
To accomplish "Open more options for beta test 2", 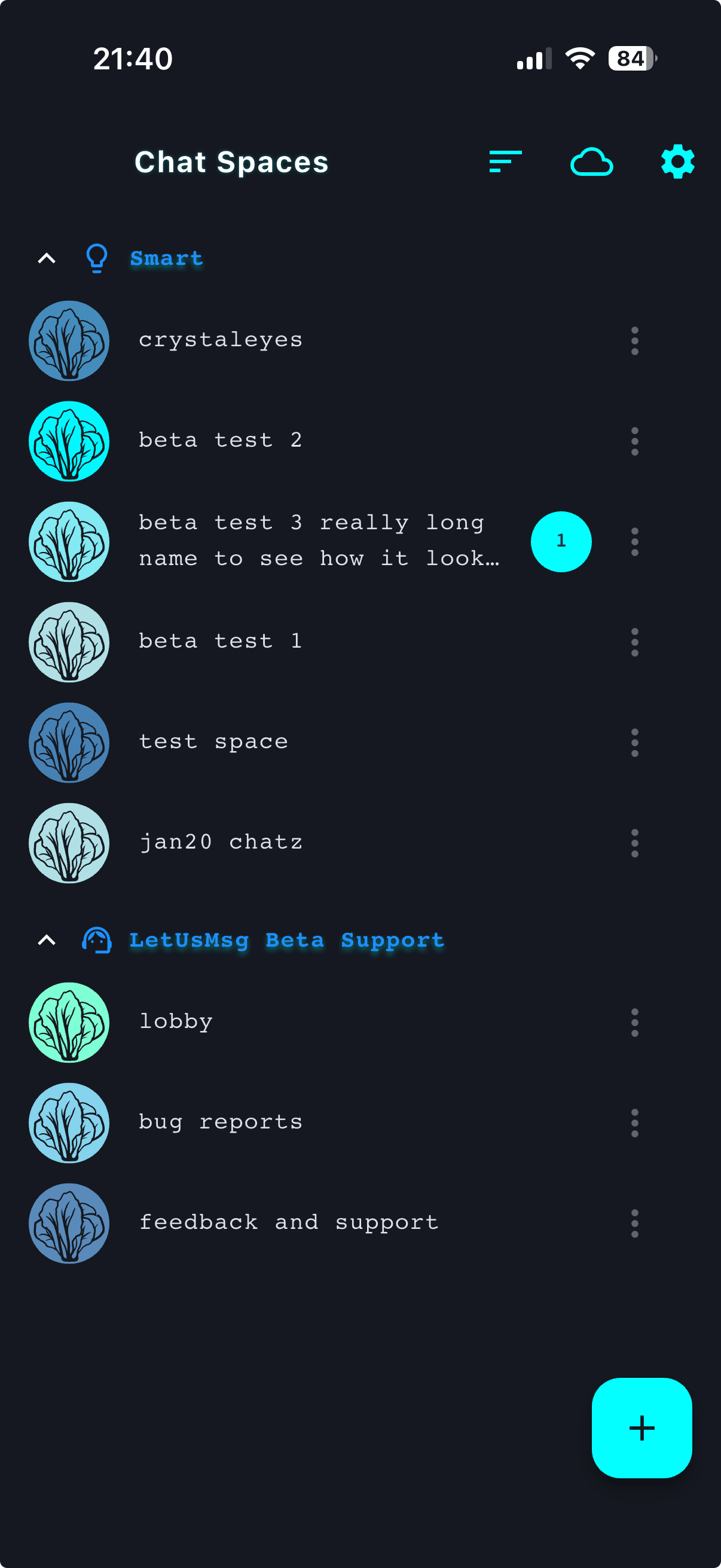I will (634, 441).
